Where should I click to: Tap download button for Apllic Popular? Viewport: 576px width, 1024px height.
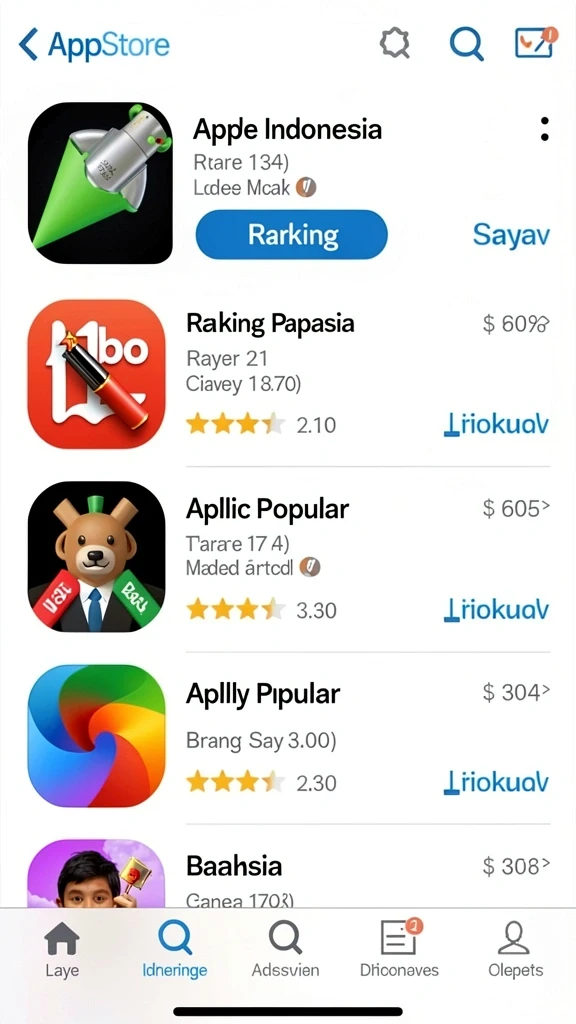pyautogui.click(x=496, y=610)
